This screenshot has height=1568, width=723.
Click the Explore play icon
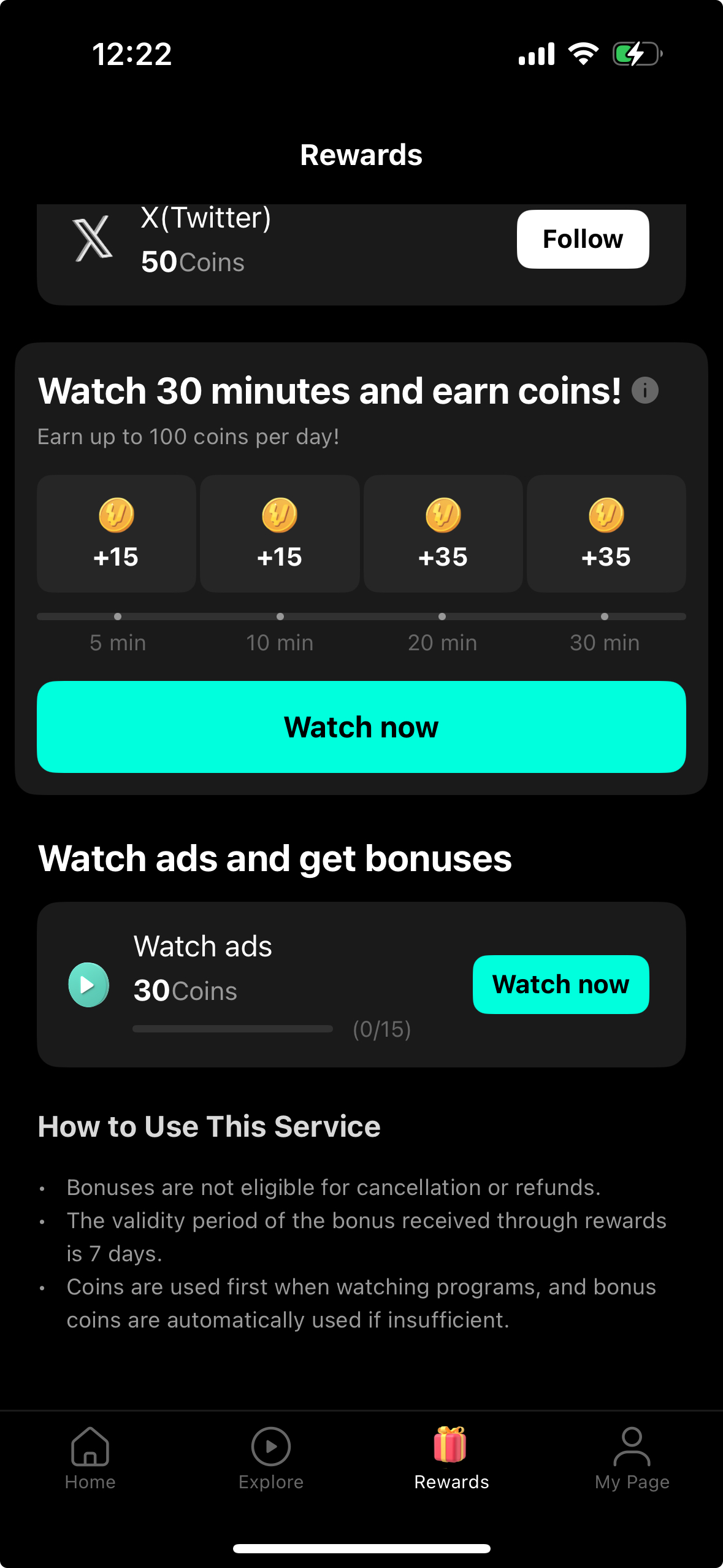pyautogui.click(x=270, y=1445)
